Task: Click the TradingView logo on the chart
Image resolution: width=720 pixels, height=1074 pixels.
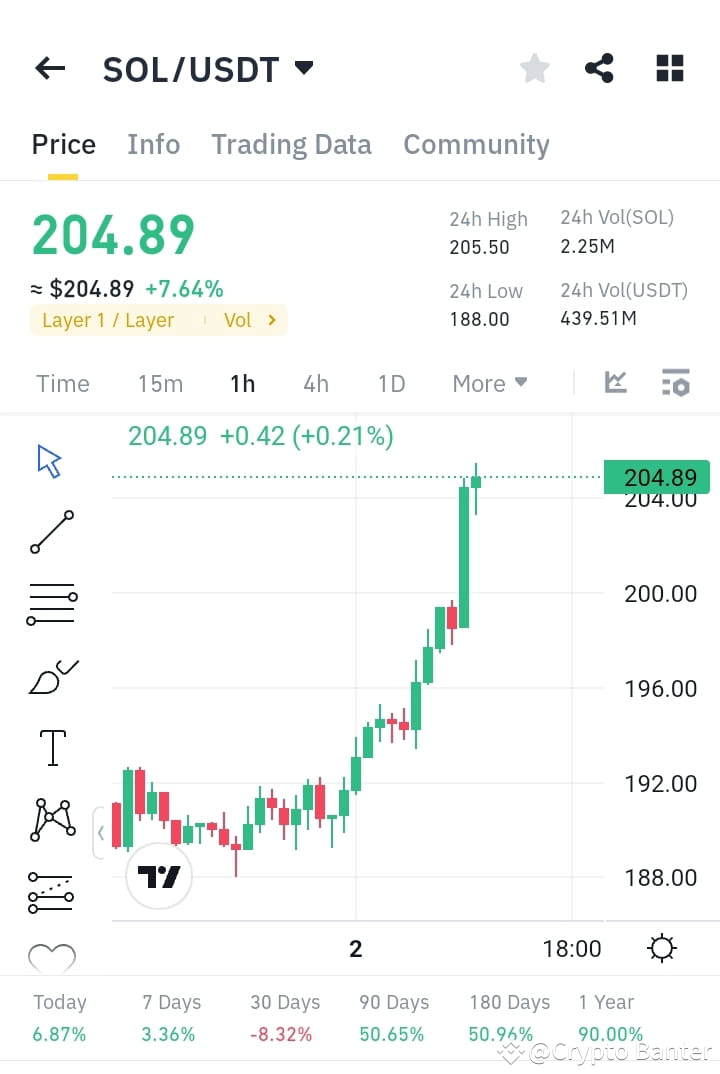Action: click(158, 875)
